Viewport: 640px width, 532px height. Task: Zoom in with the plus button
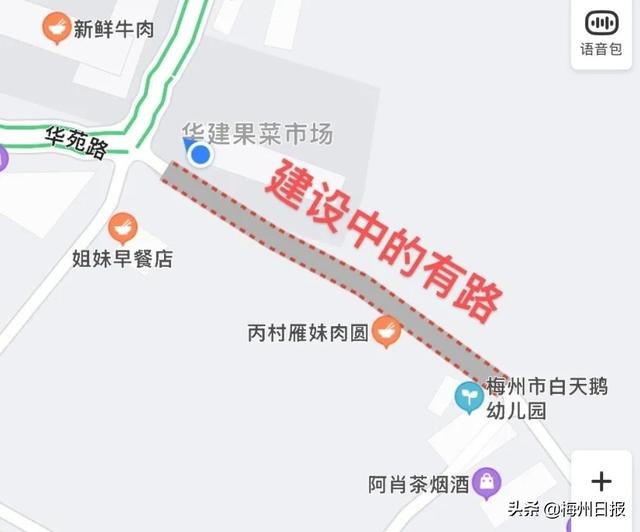pos(601,481)
